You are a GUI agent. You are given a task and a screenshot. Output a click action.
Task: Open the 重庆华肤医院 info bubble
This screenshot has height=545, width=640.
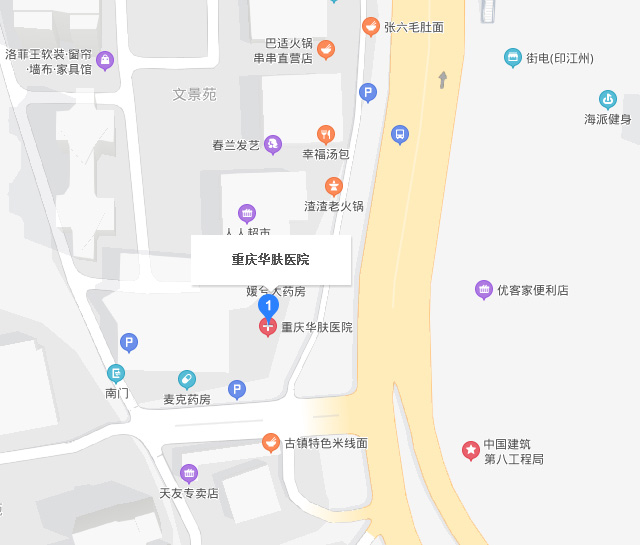pos(271,260)
